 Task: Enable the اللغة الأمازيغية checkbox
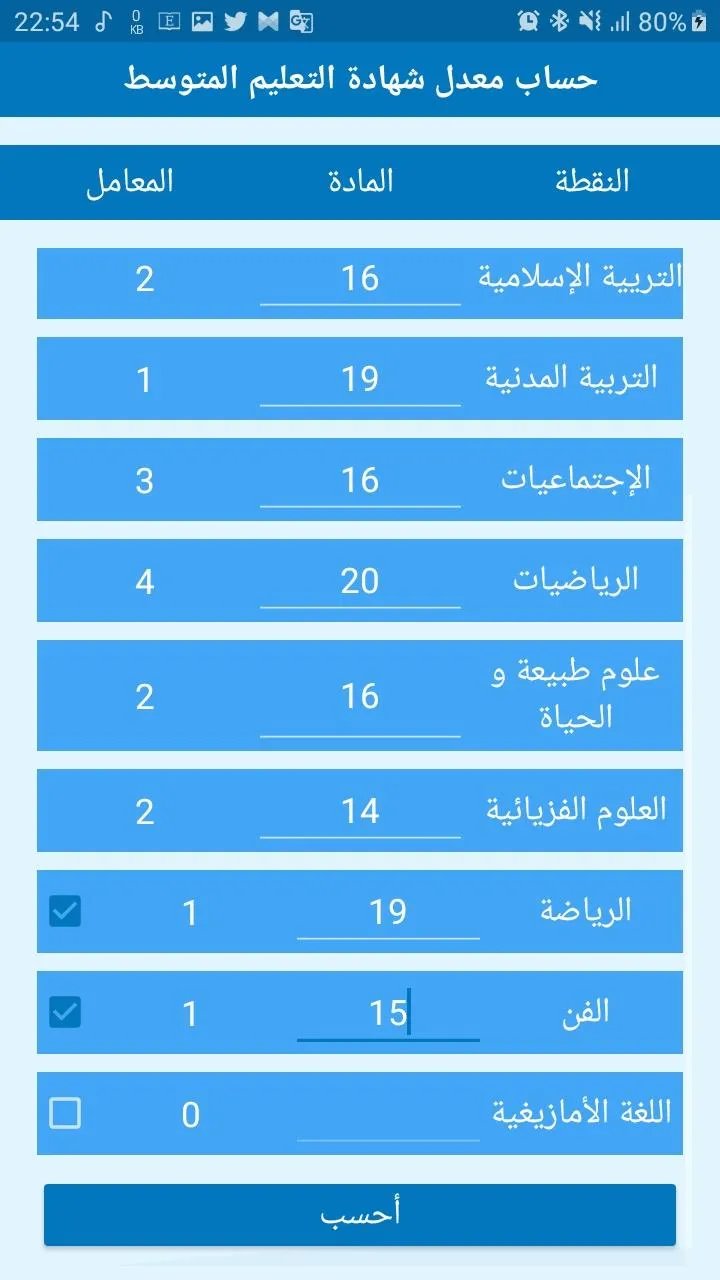tap(65, 1114)
